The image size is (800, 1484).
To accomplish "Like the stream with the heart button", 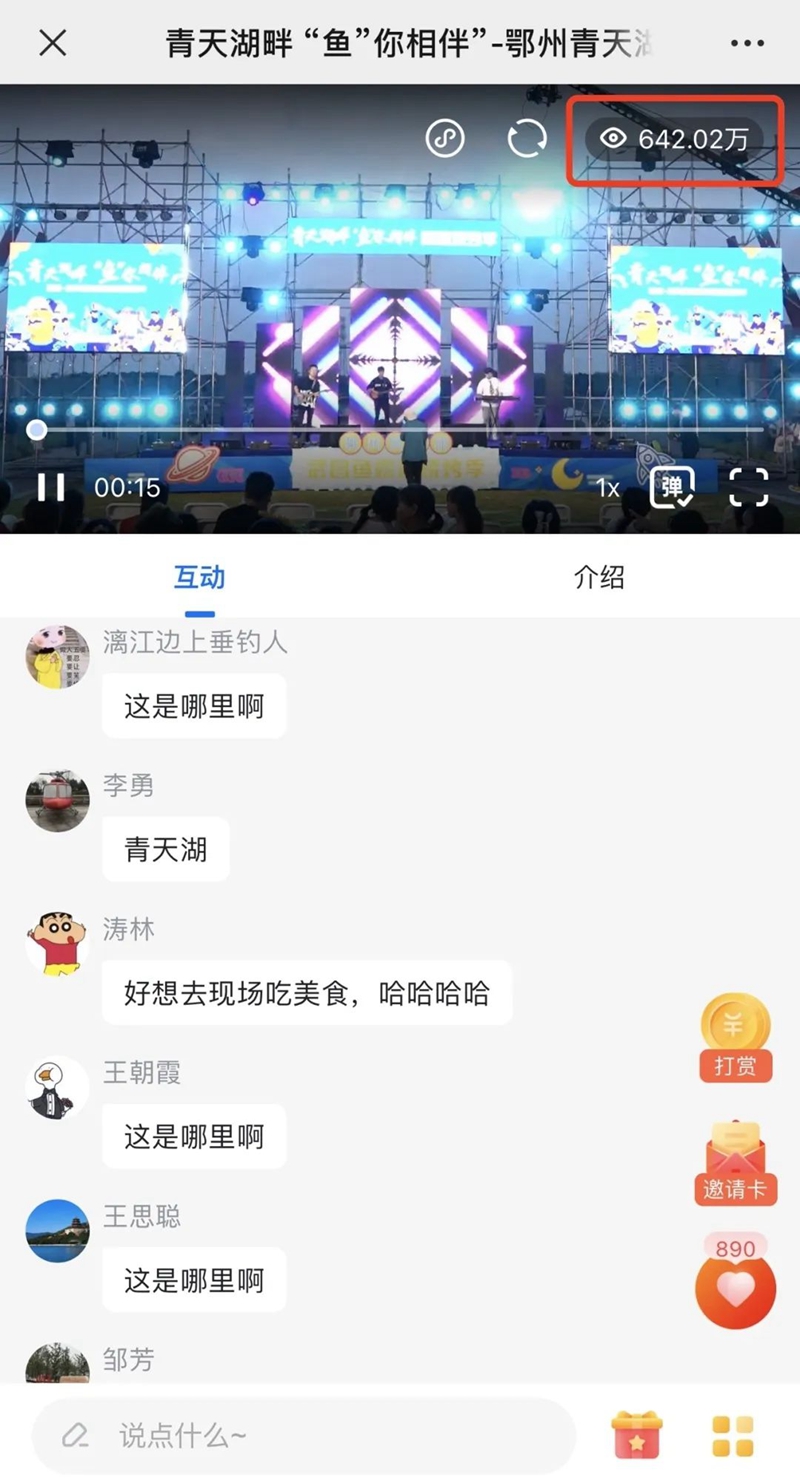I will (x=735, y=1290).
